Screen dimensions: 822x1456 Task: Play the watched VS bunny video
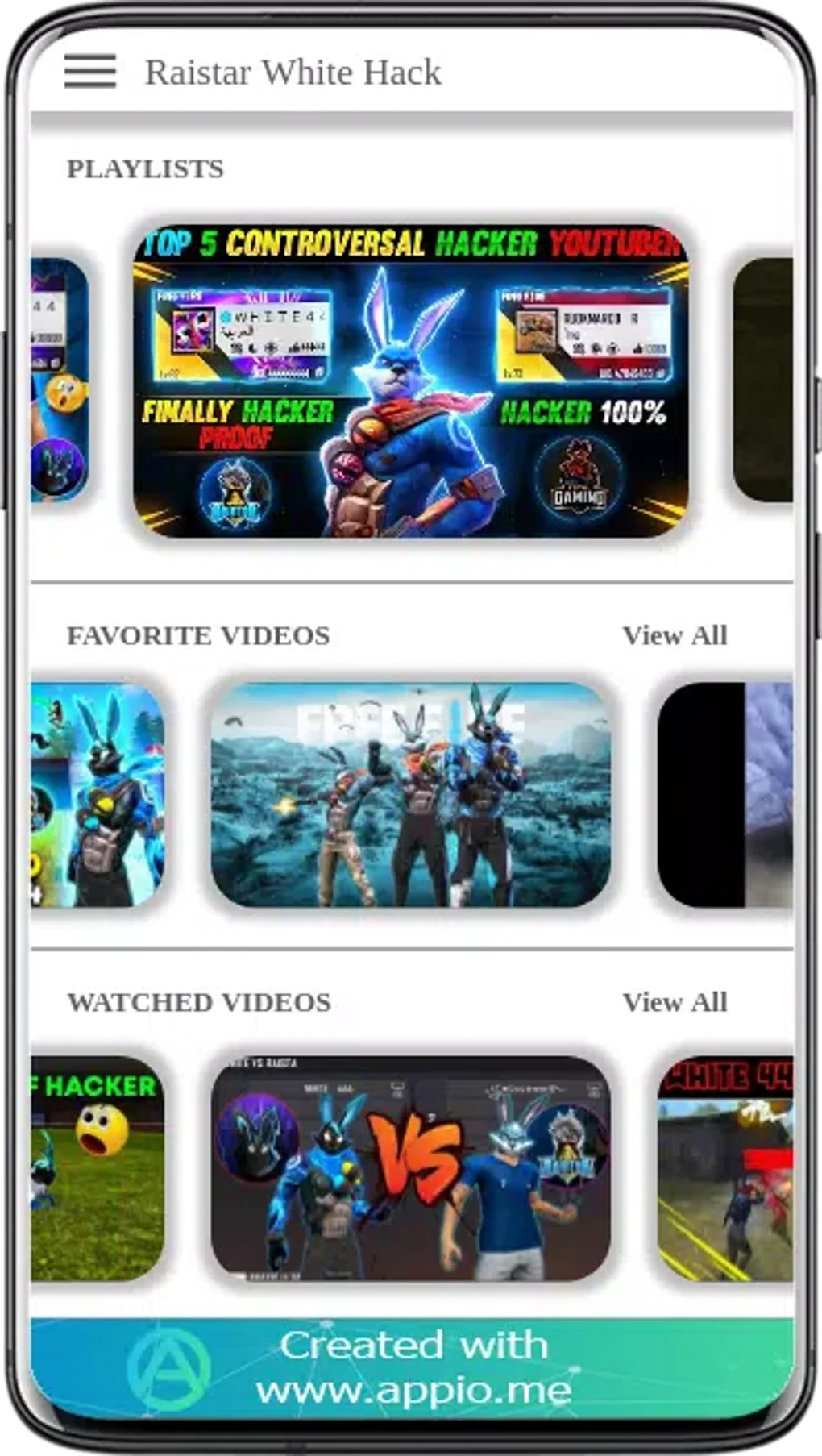410,1168
